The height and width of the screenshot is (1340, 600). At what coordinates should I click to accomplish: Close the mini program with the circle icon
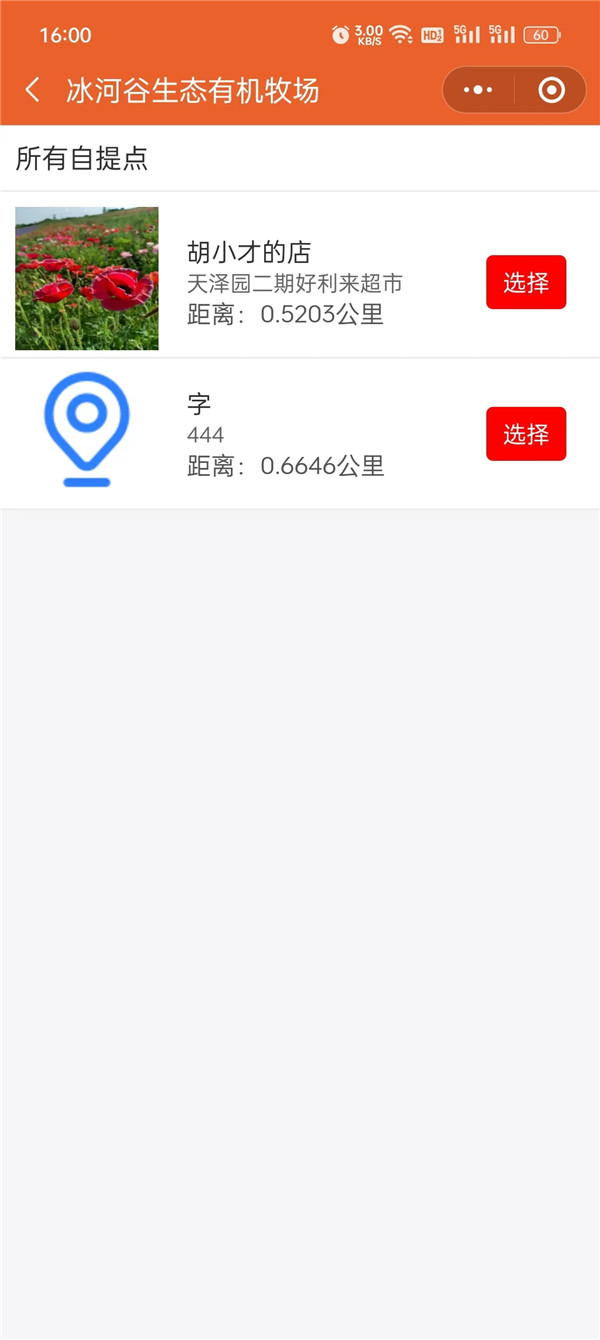point(551,91)
